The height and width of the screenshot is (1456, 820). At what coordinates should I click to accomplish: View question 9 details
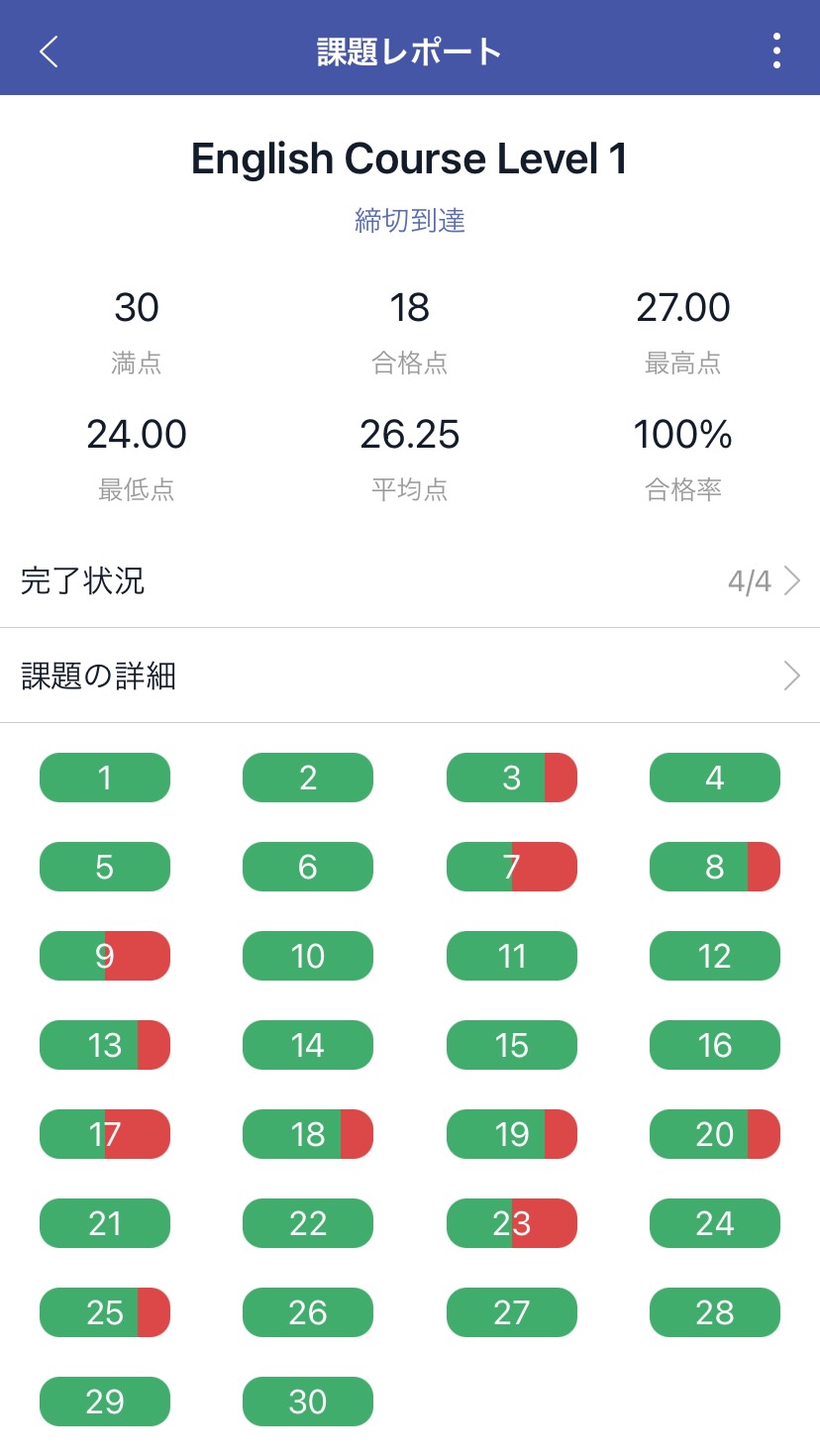(x=105, y=956)
